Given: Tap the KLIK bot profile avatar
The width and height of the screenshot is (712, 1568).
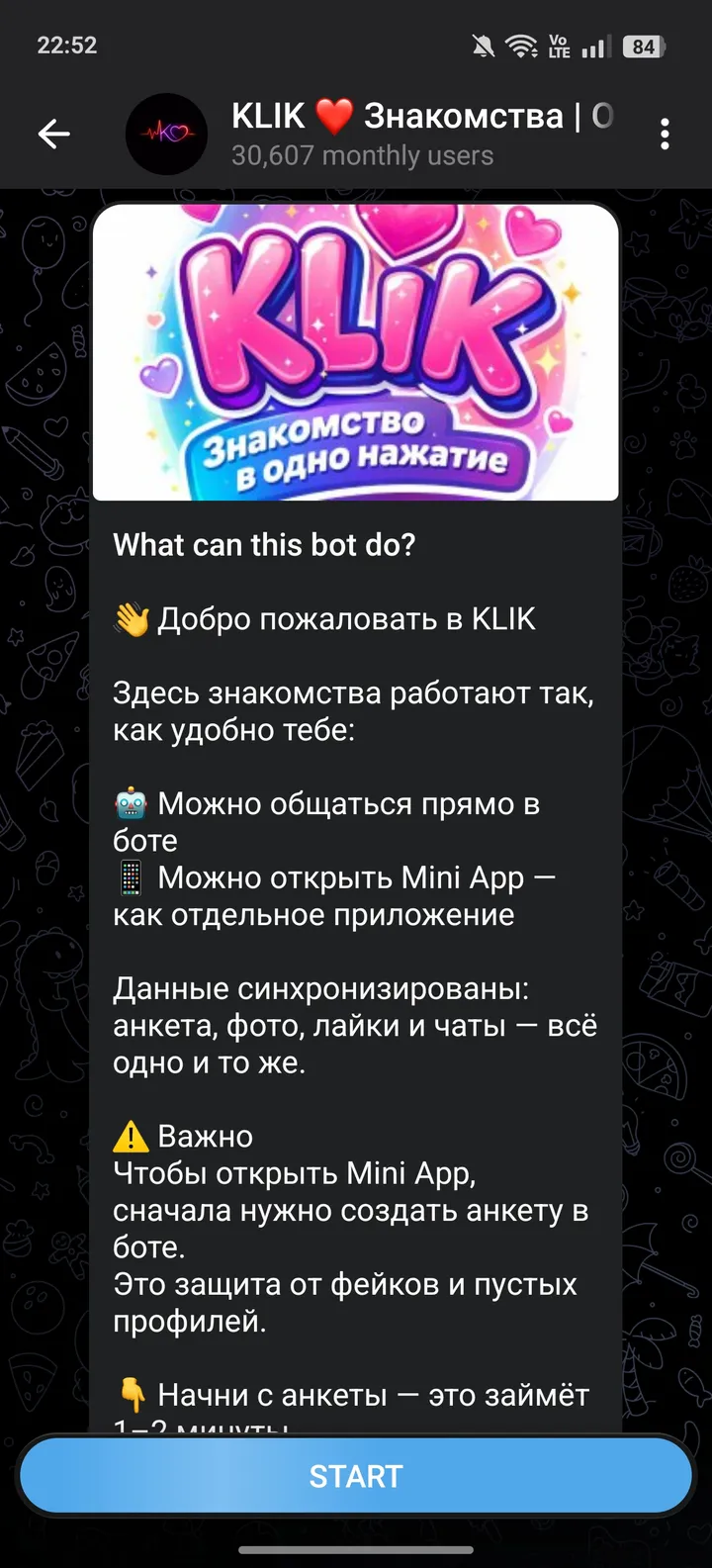Looking at the screenshot, I should pos(165,134).
